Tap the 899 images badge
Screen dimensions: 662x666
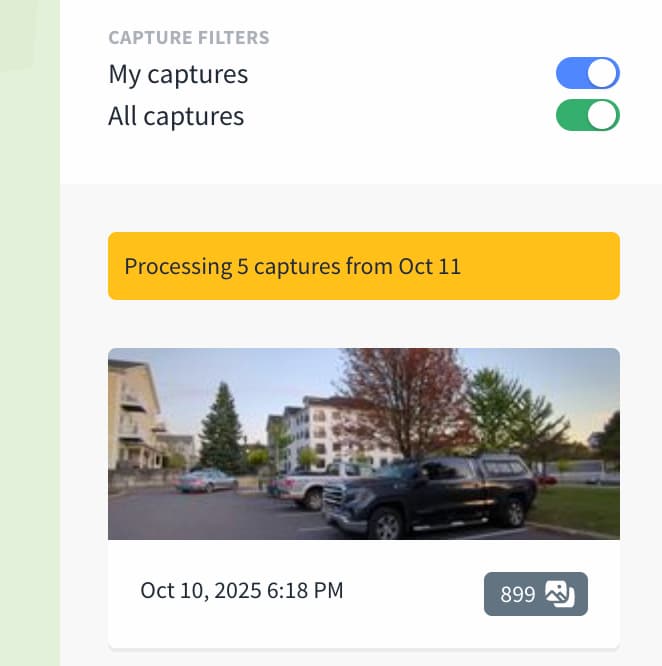[x=536, y=594]
